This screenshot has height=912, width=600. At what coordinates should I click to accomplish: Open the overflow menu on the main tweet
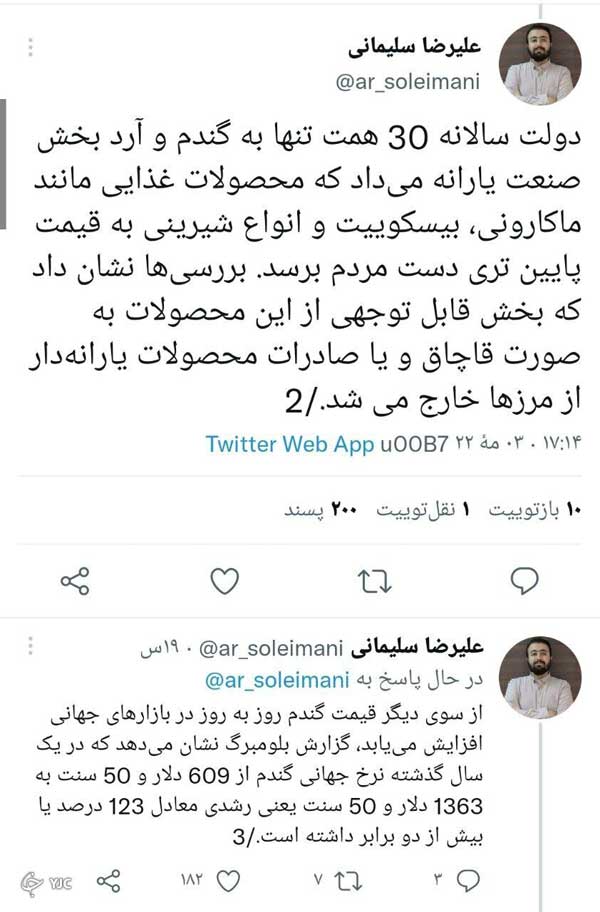click(x=31, y=47)
